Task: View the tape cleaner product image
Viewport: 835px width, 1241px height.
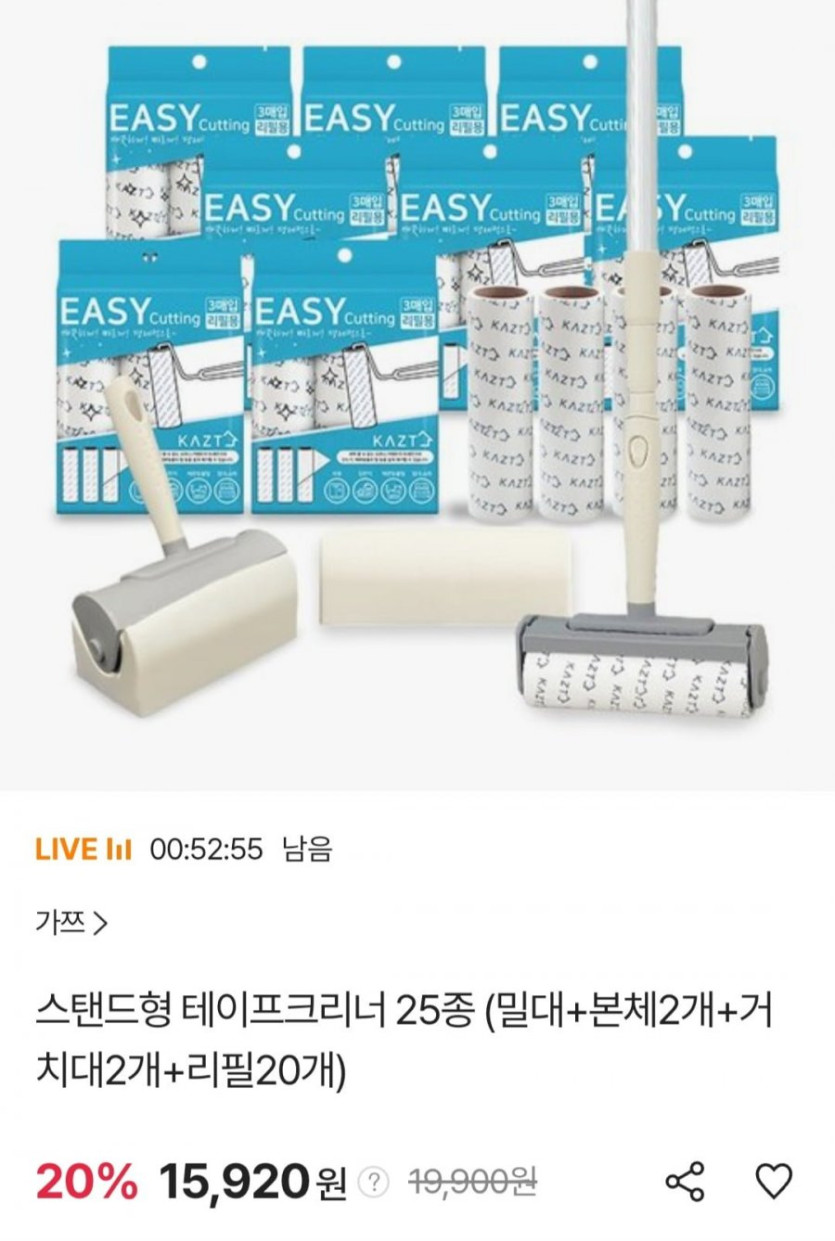Action: [x=417, y=395]
